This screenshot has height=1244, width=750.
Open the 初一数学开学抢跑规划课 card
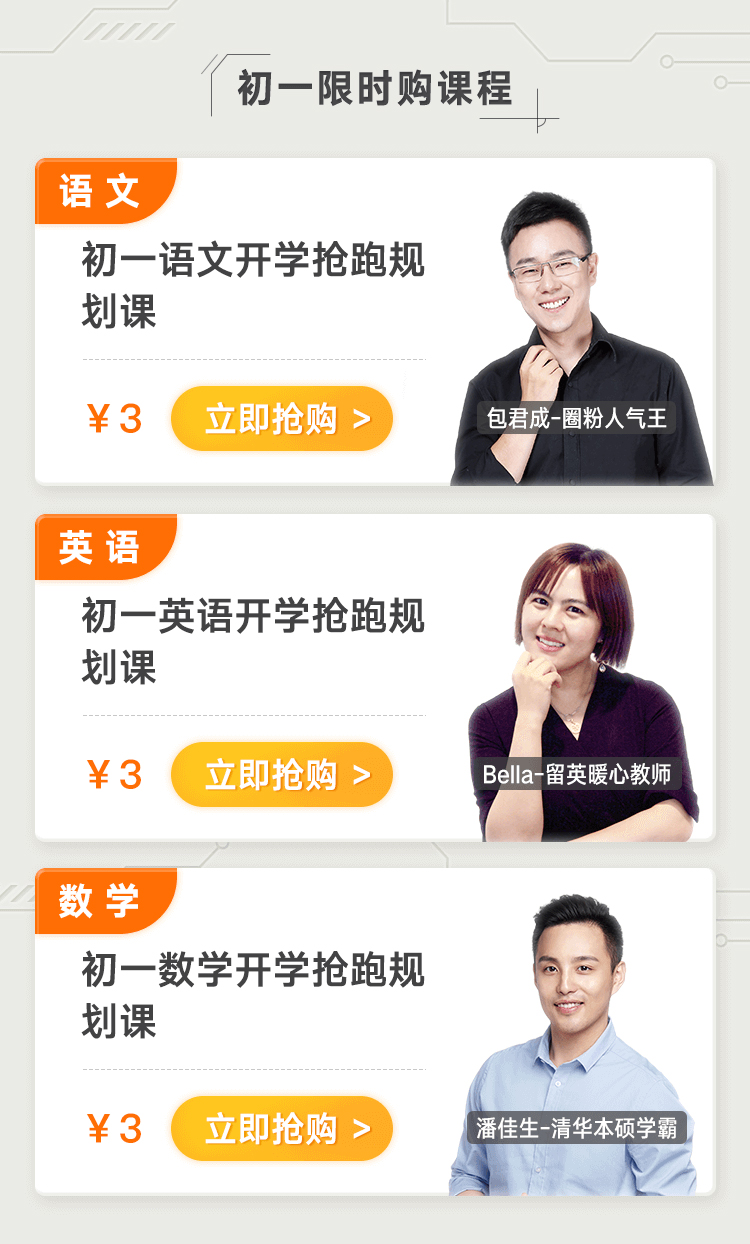(x=253, y=996)
